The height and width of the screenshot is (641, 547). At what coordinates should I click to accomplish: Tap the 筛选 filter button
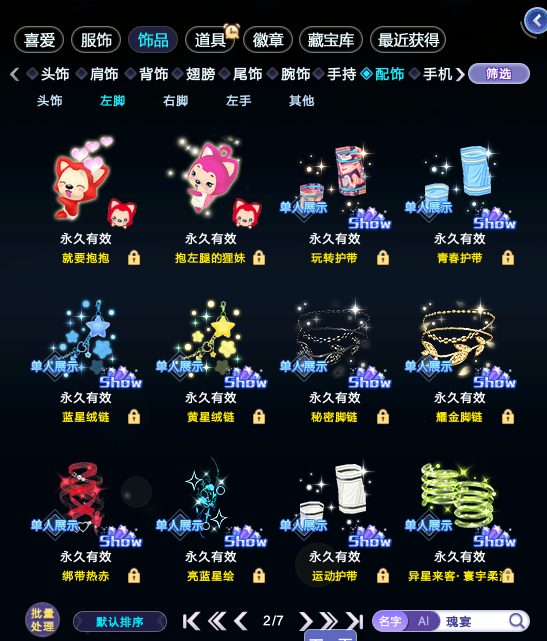pos(499,74)
